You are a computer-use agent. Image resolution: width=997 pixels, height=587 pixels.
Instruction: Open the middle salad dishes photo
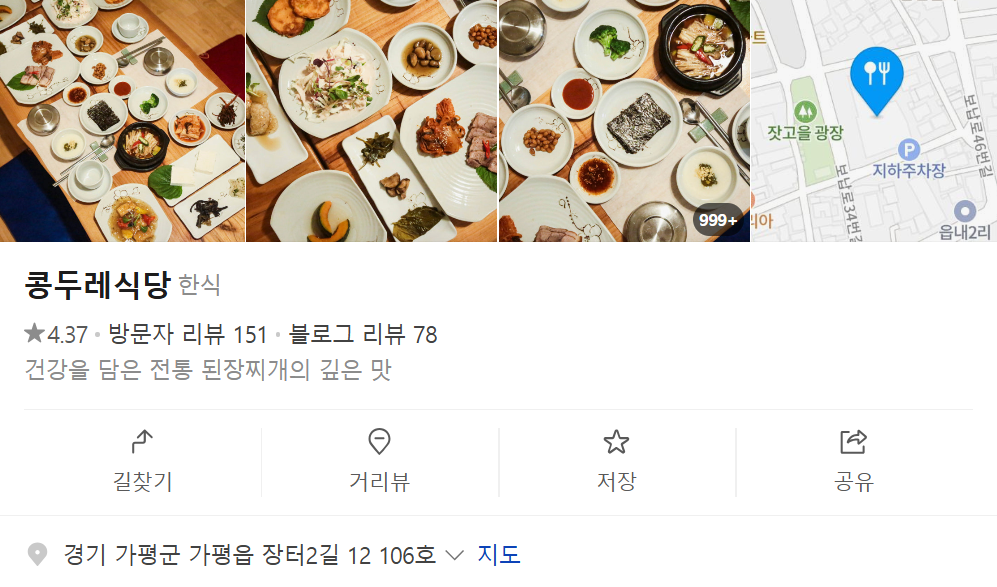tap(372, 120)
